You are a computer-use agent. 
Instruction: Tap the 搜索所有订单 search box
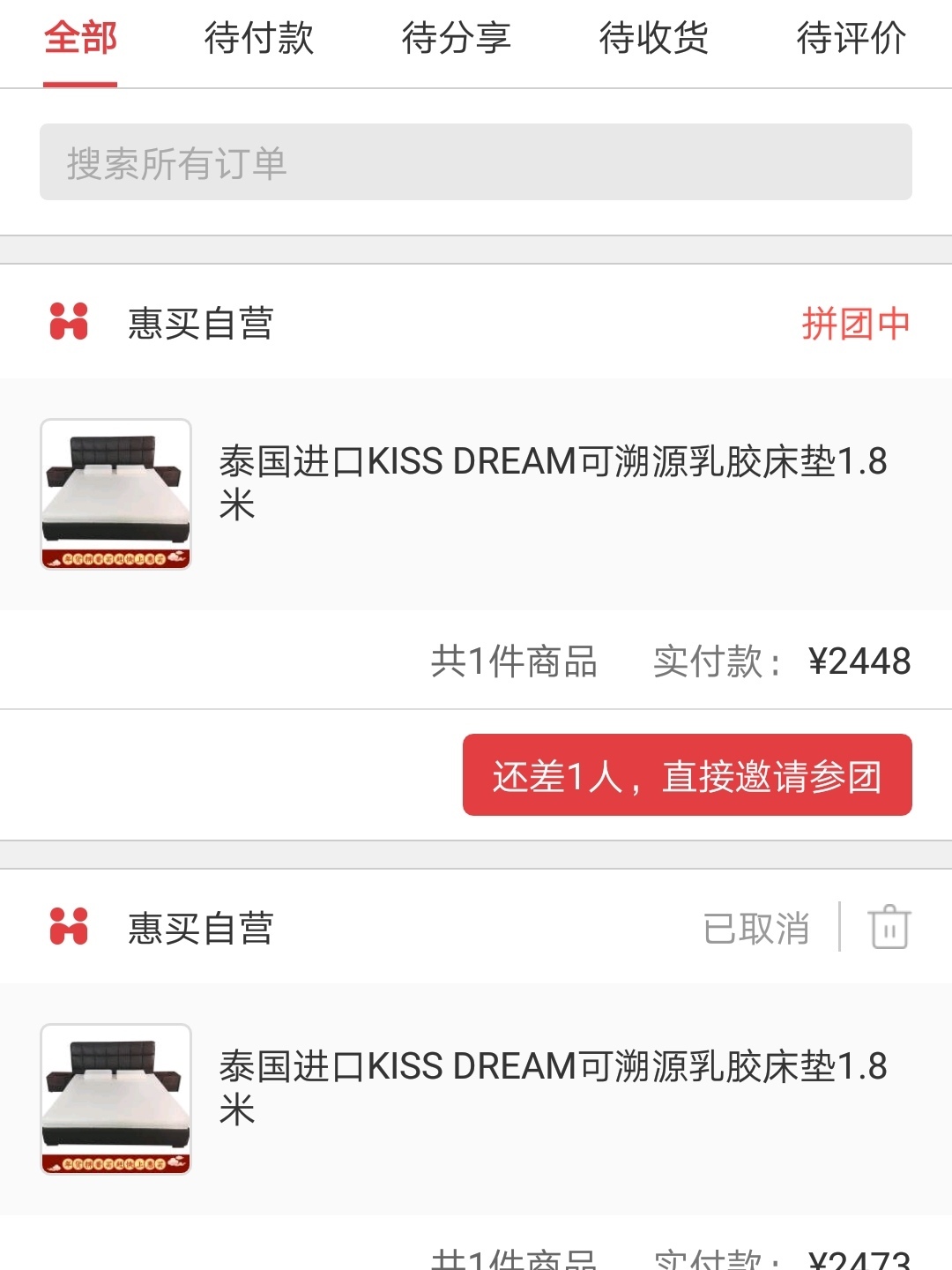475,162
